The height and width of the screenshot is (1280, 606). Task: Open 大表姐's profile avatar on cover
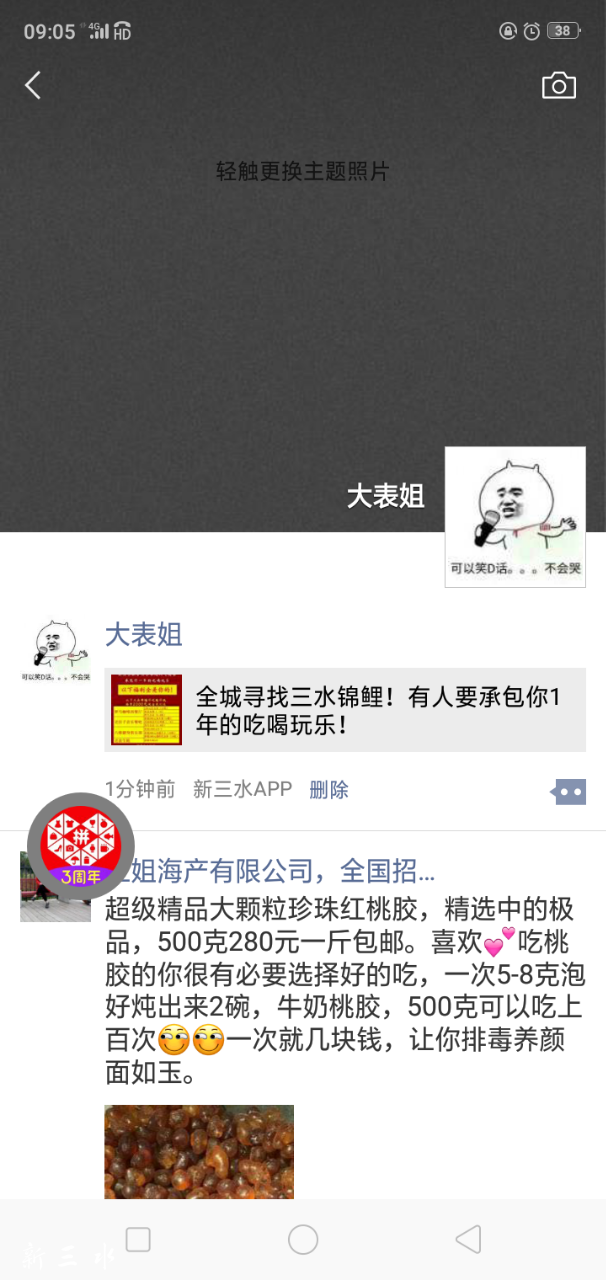click(x=514, y=516)
